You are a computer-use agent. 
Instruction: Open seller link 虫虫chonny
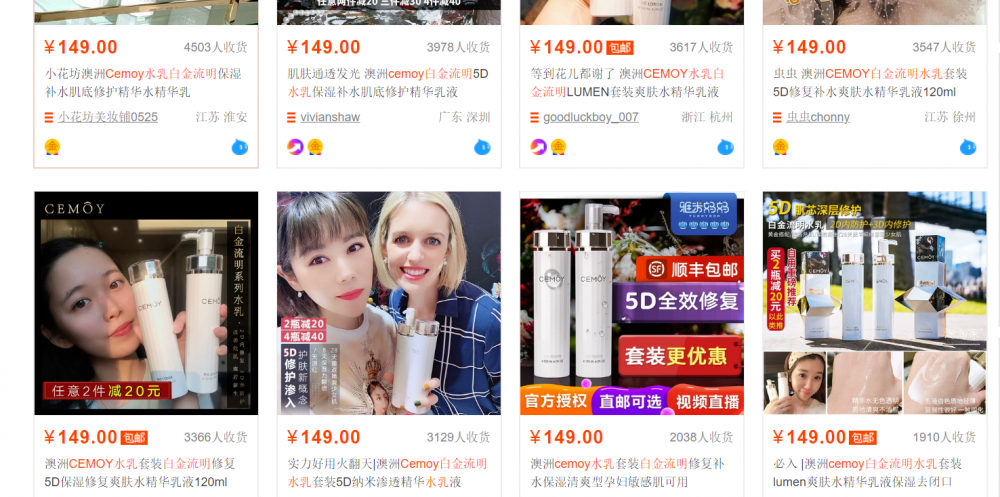(818, 117)
